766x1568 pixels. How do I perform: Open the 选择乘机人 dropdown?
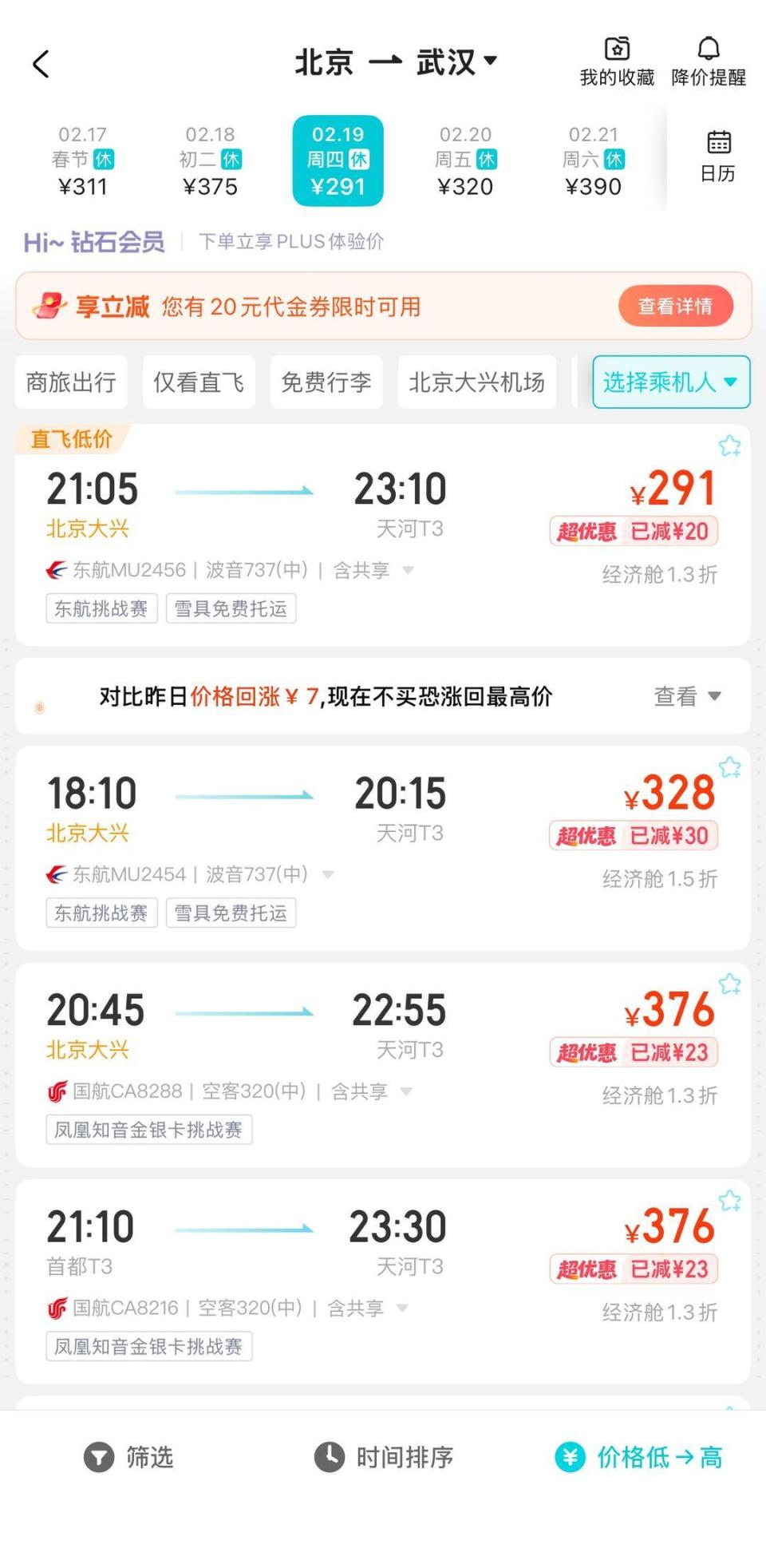[669, 382]
